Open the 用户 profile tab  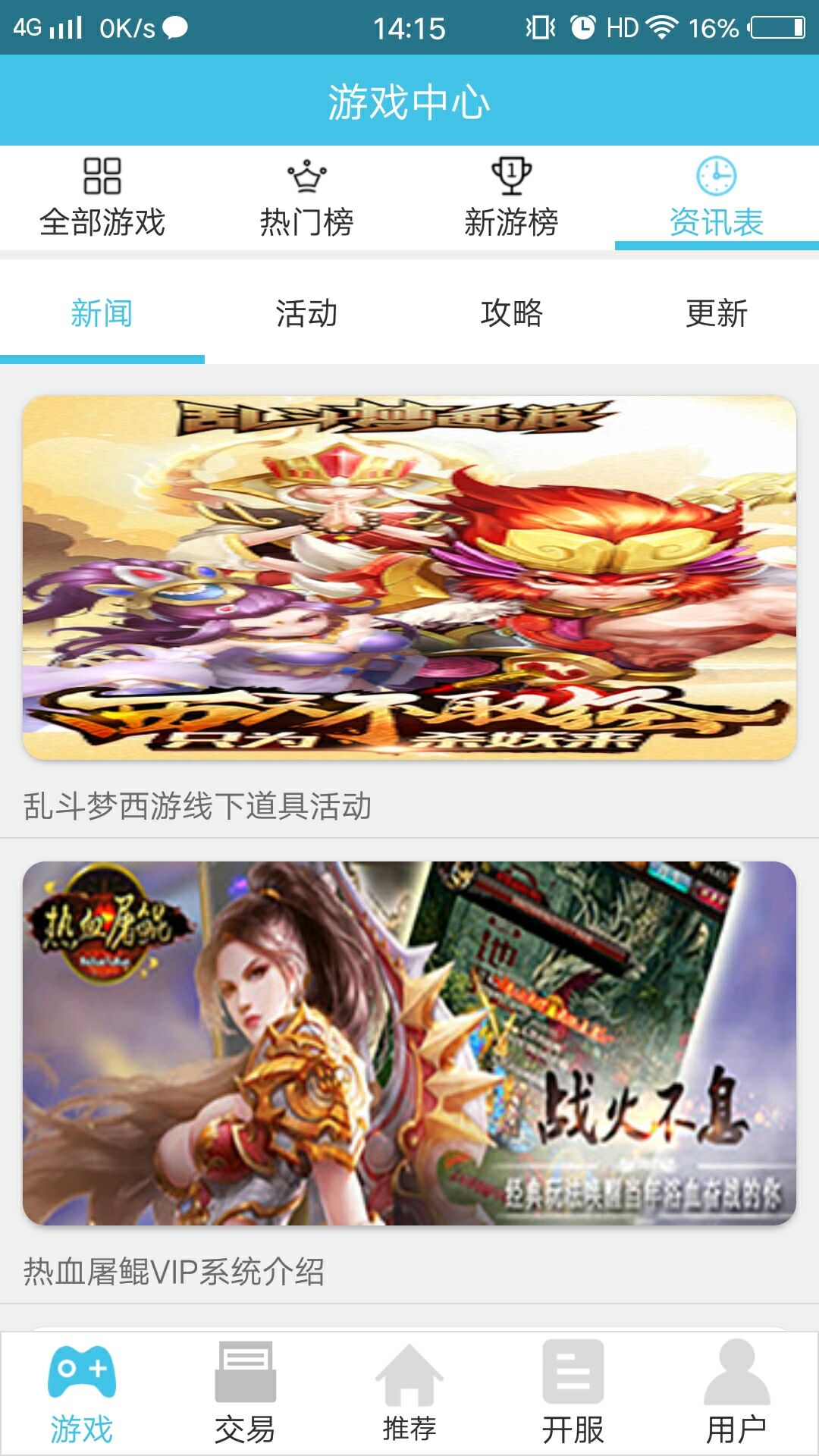[x=736, y=1394]
